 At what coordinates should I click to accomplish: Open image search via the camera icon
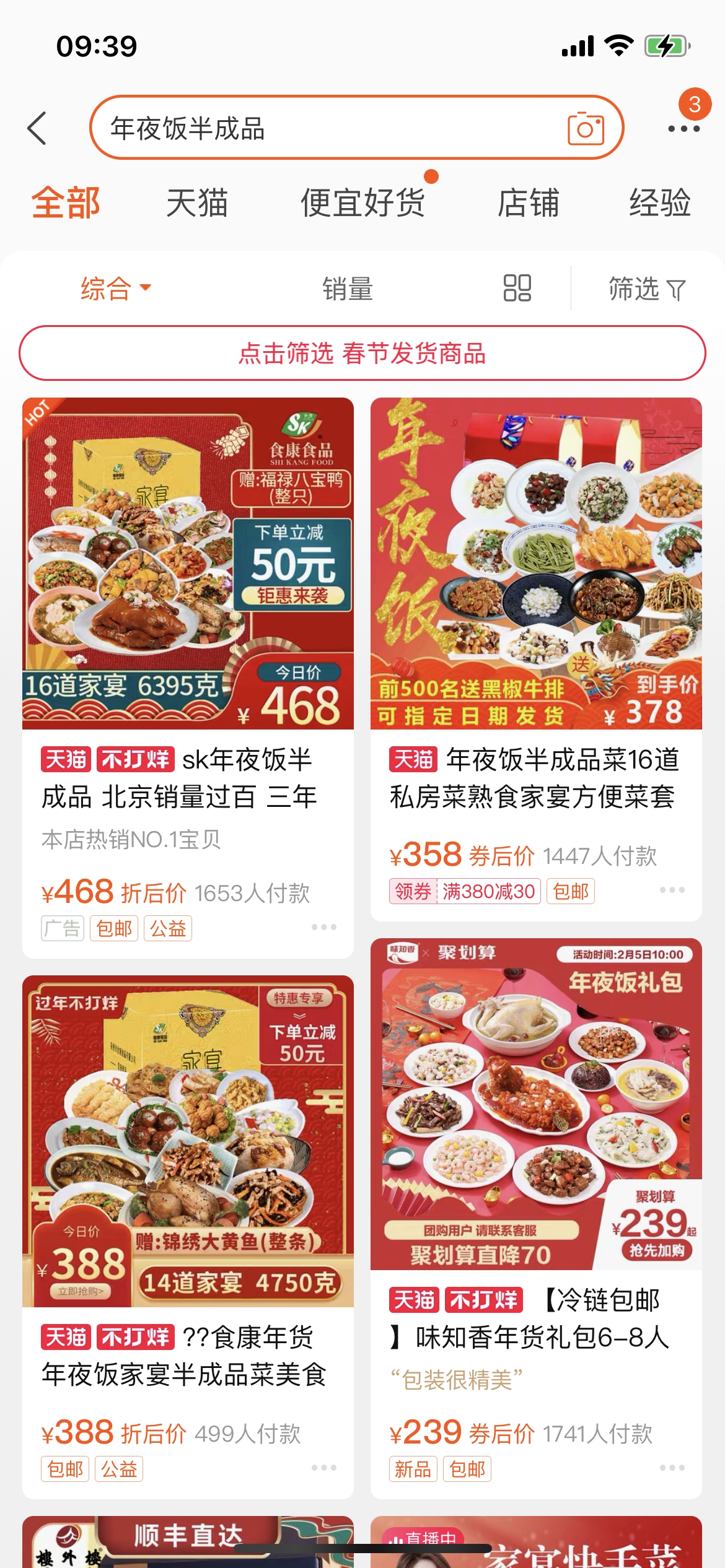[x=585, y=128]
